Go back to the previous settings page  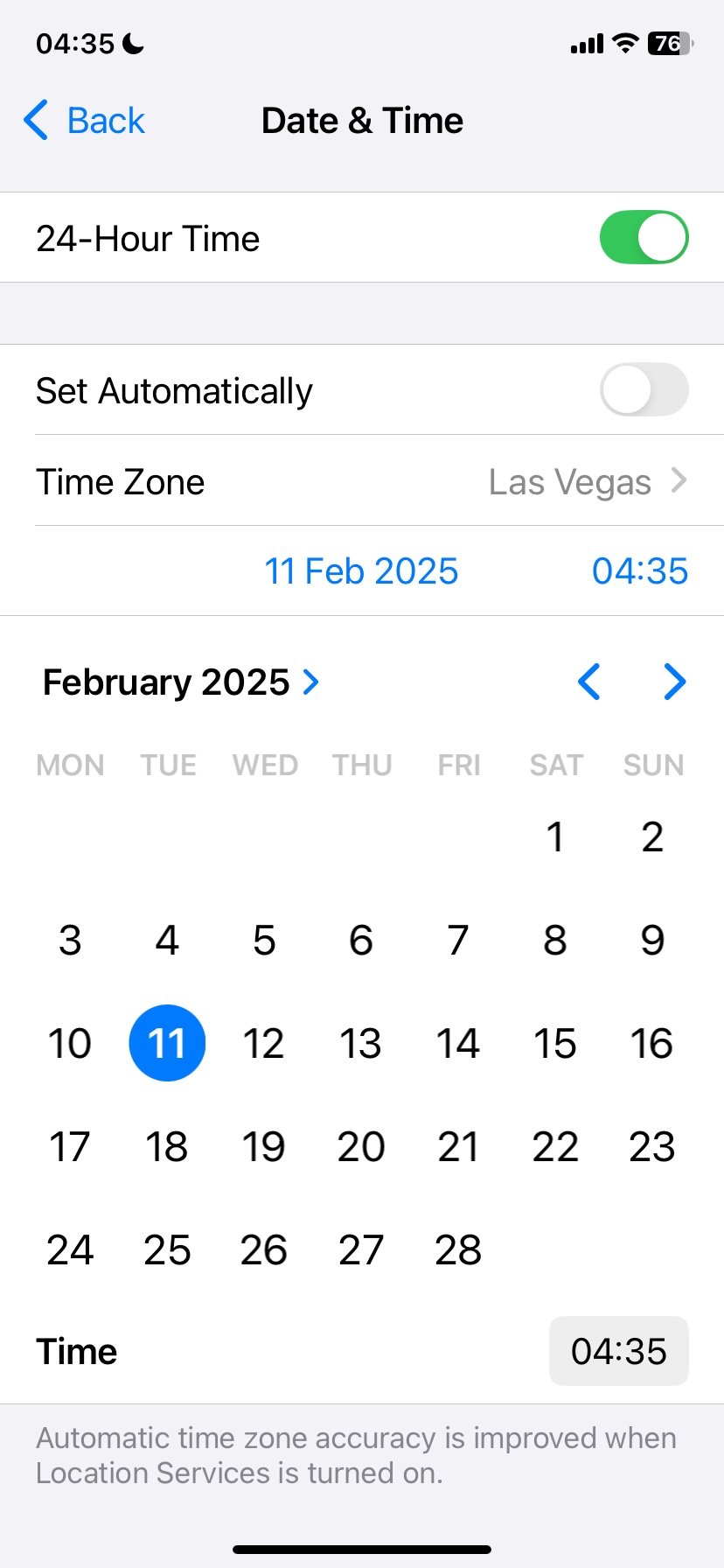[85, 121]
